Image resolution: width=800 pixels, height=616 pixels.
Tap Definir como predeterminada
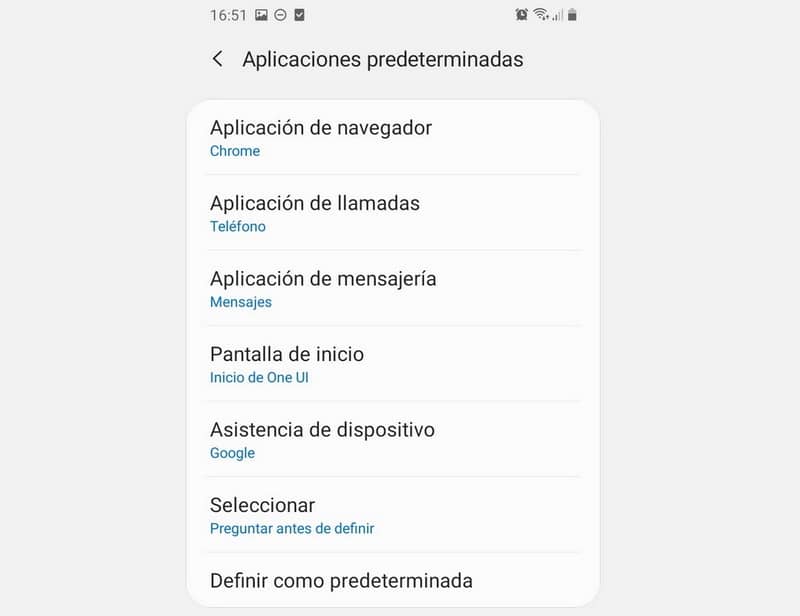[x=392, y=581]
